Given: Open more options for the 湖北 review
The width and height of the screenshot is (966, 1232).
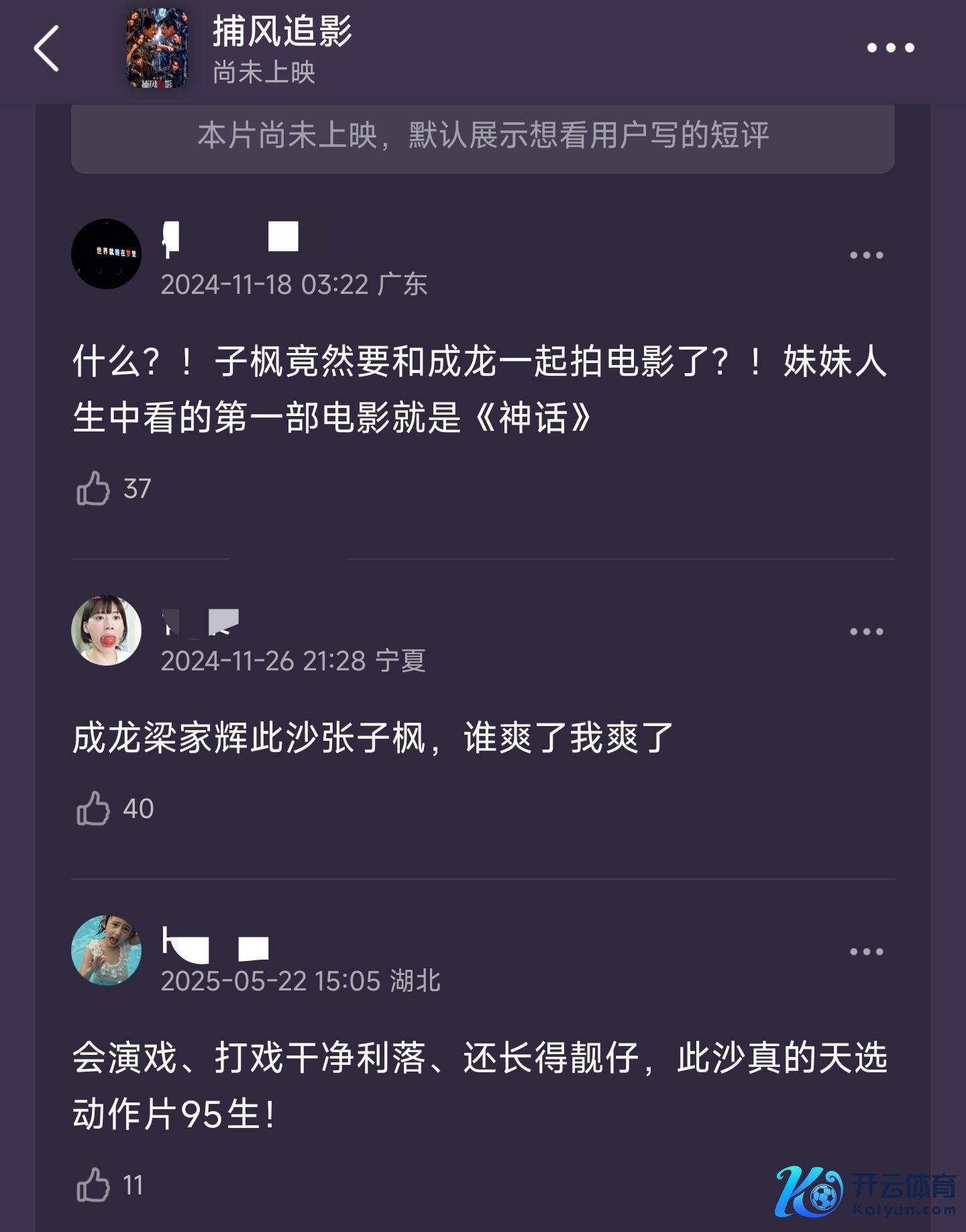Looking at the screenshot, I should coord(866,952).
